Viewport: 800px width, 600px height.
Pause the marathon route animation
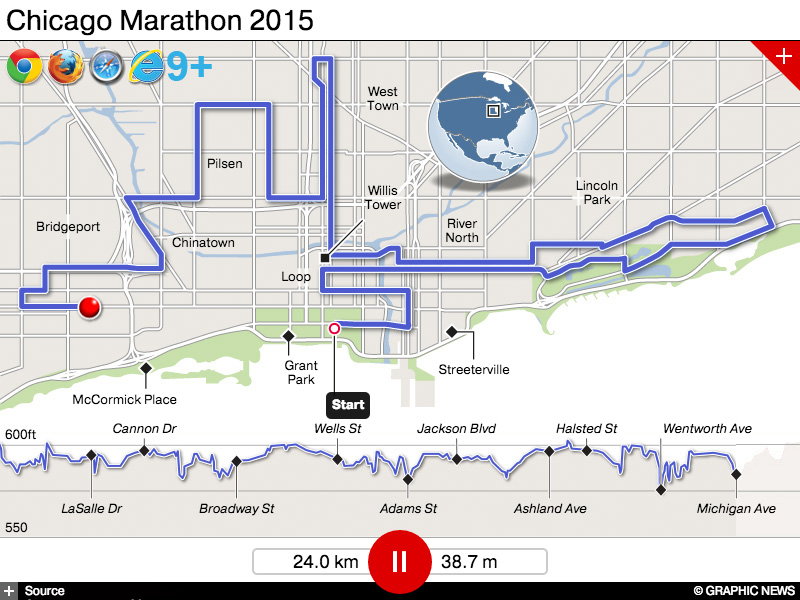399,561
